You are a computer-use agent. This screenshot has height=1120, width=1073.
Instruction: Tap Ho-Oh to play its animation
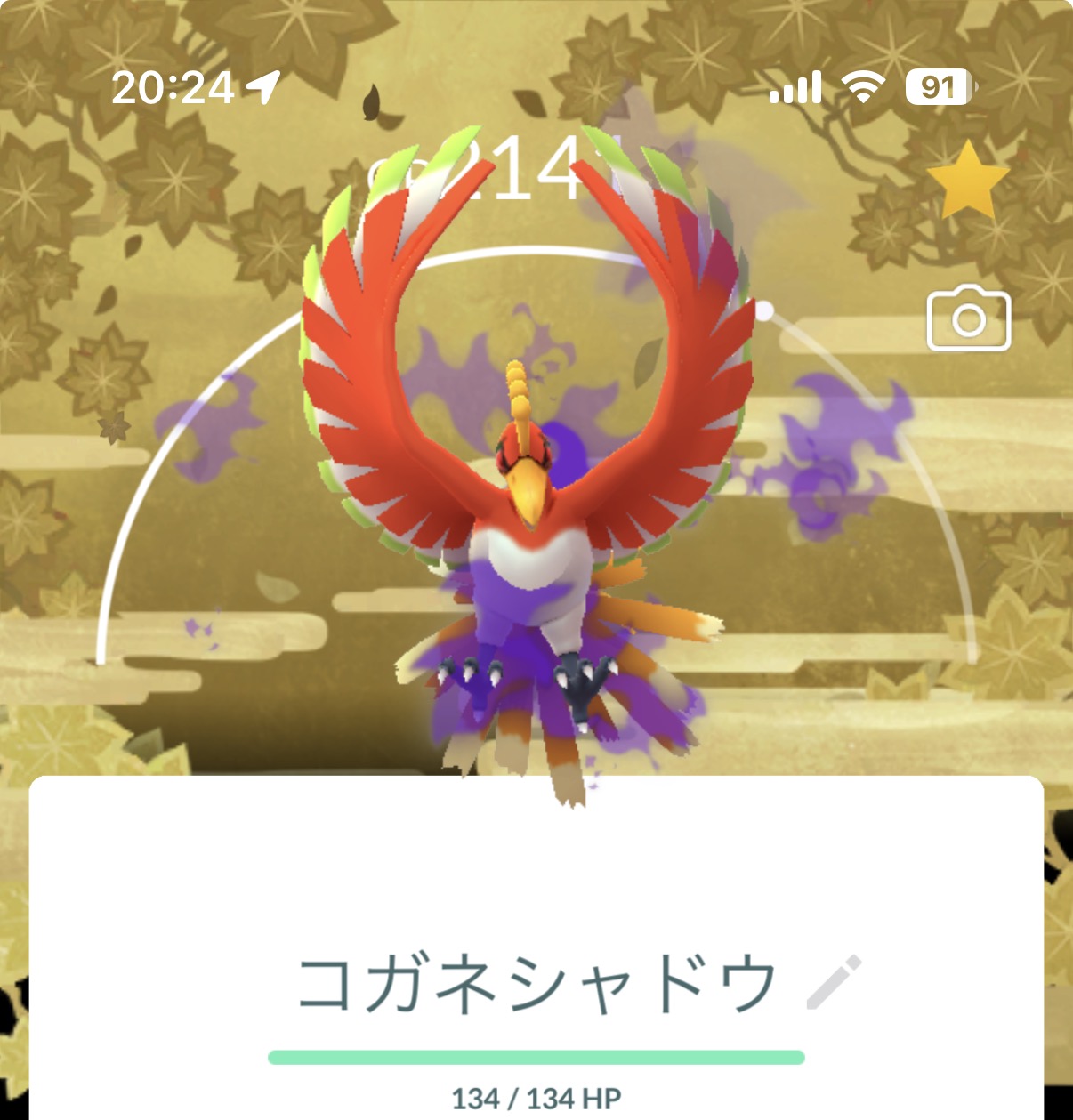tap(531, 498)
